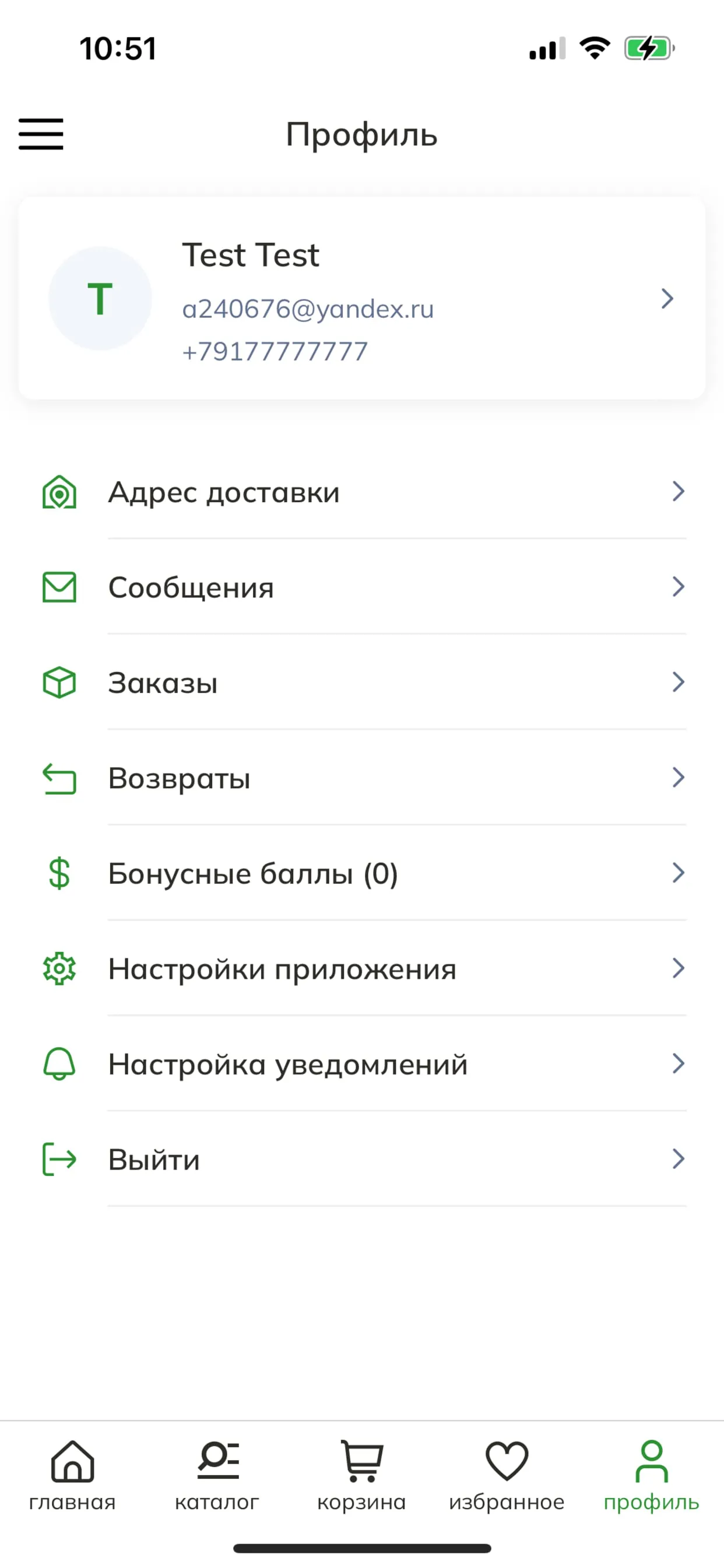
Task: Check Бонусные баллы (0)
Action: 361,873
